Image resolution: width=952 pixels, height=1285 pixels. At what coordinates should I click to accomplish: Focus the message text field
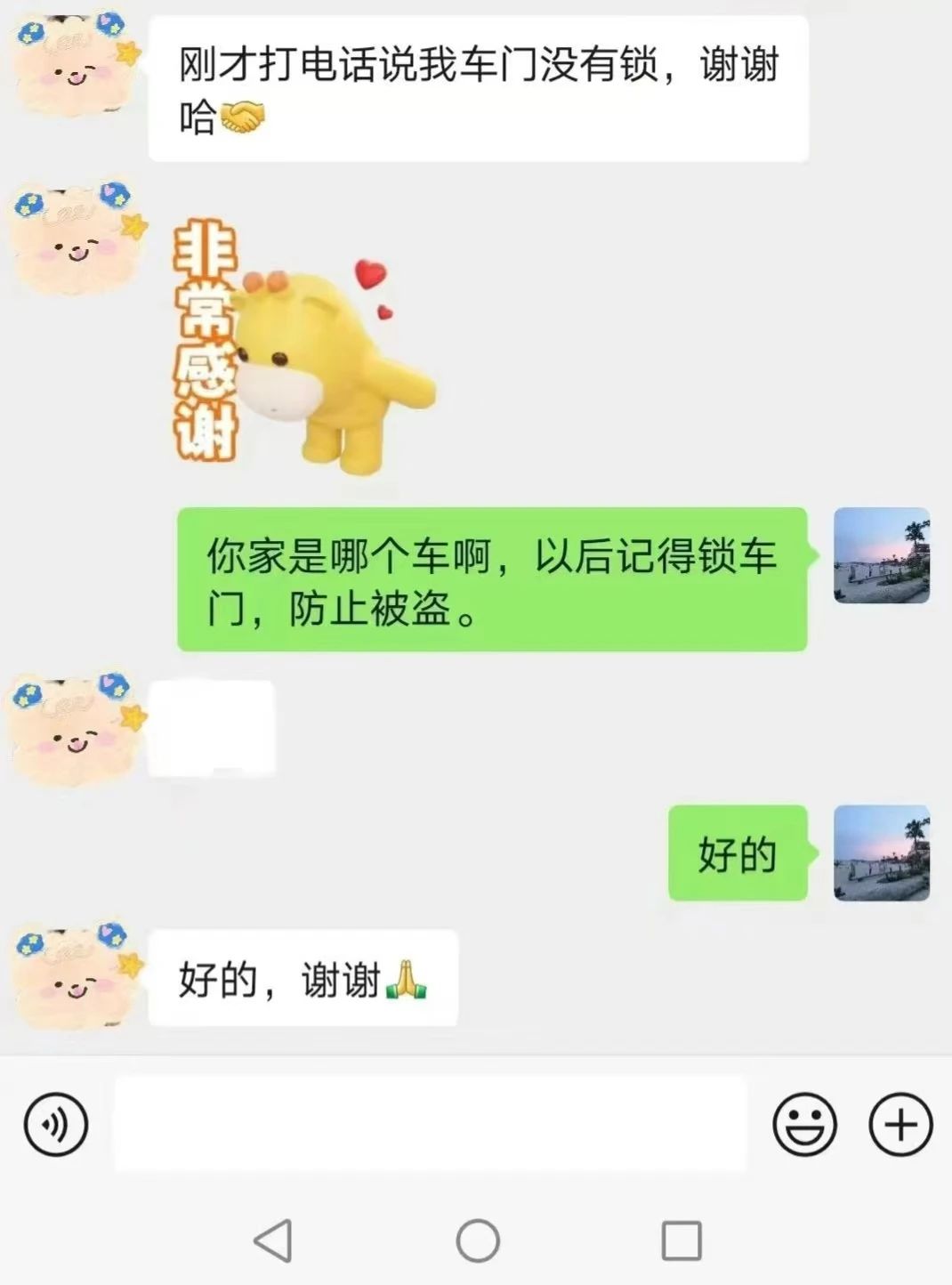[430, 1125]
